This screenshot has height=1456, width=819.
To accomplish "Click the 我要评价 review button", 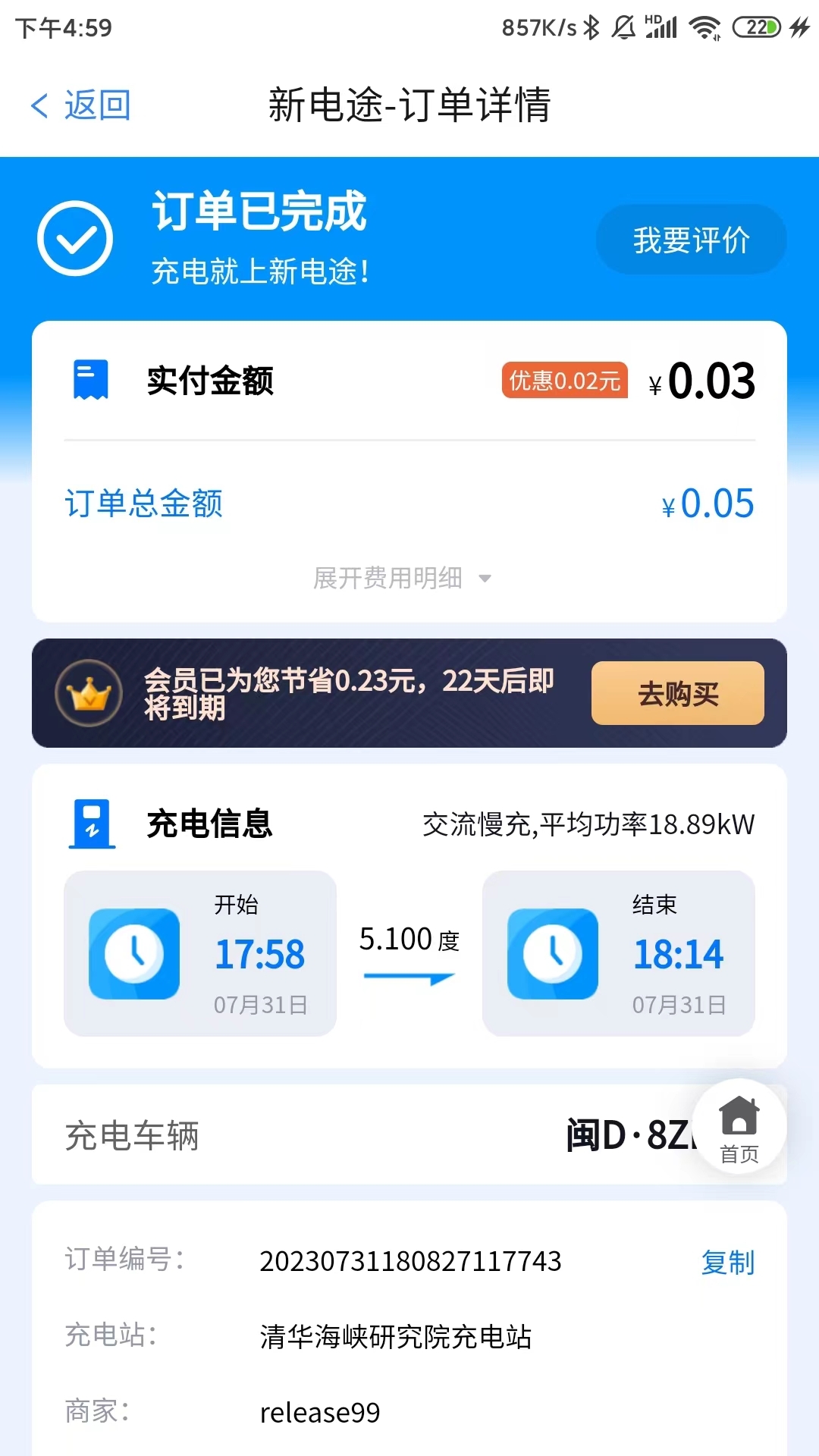I will click(692, 240).
